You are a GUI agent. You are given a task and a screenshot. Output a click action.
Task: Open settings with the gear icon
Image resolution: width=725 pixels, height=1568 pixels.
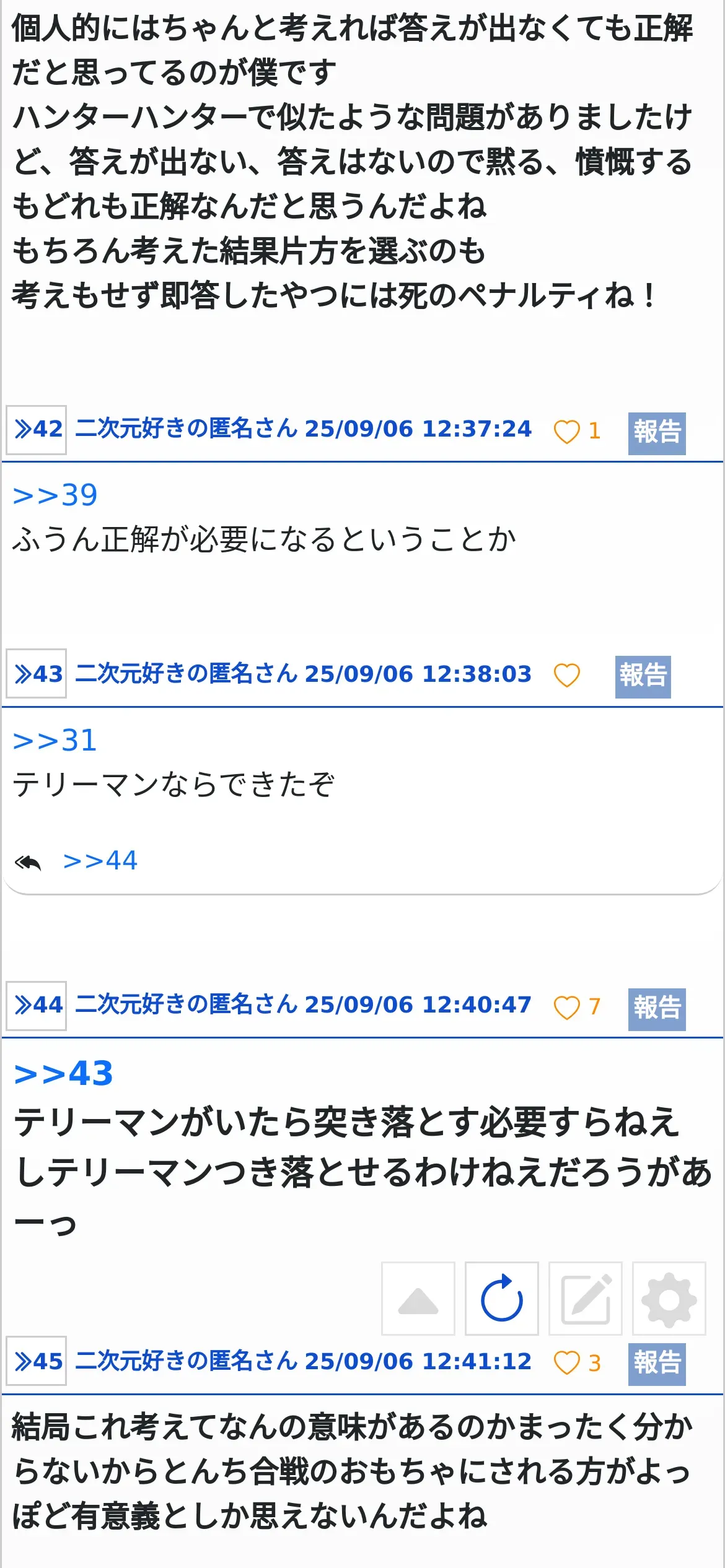point(669,1299)
